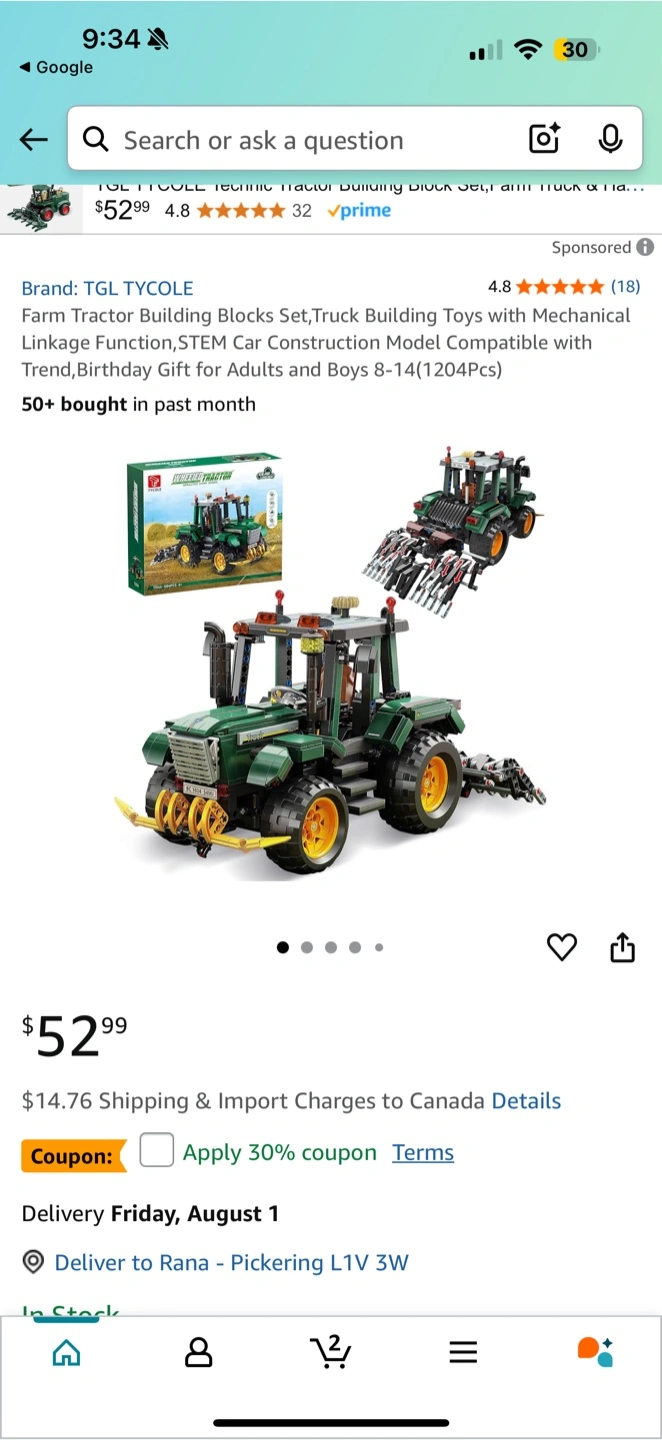Open the coupon Terms link

coord(423,1152)
